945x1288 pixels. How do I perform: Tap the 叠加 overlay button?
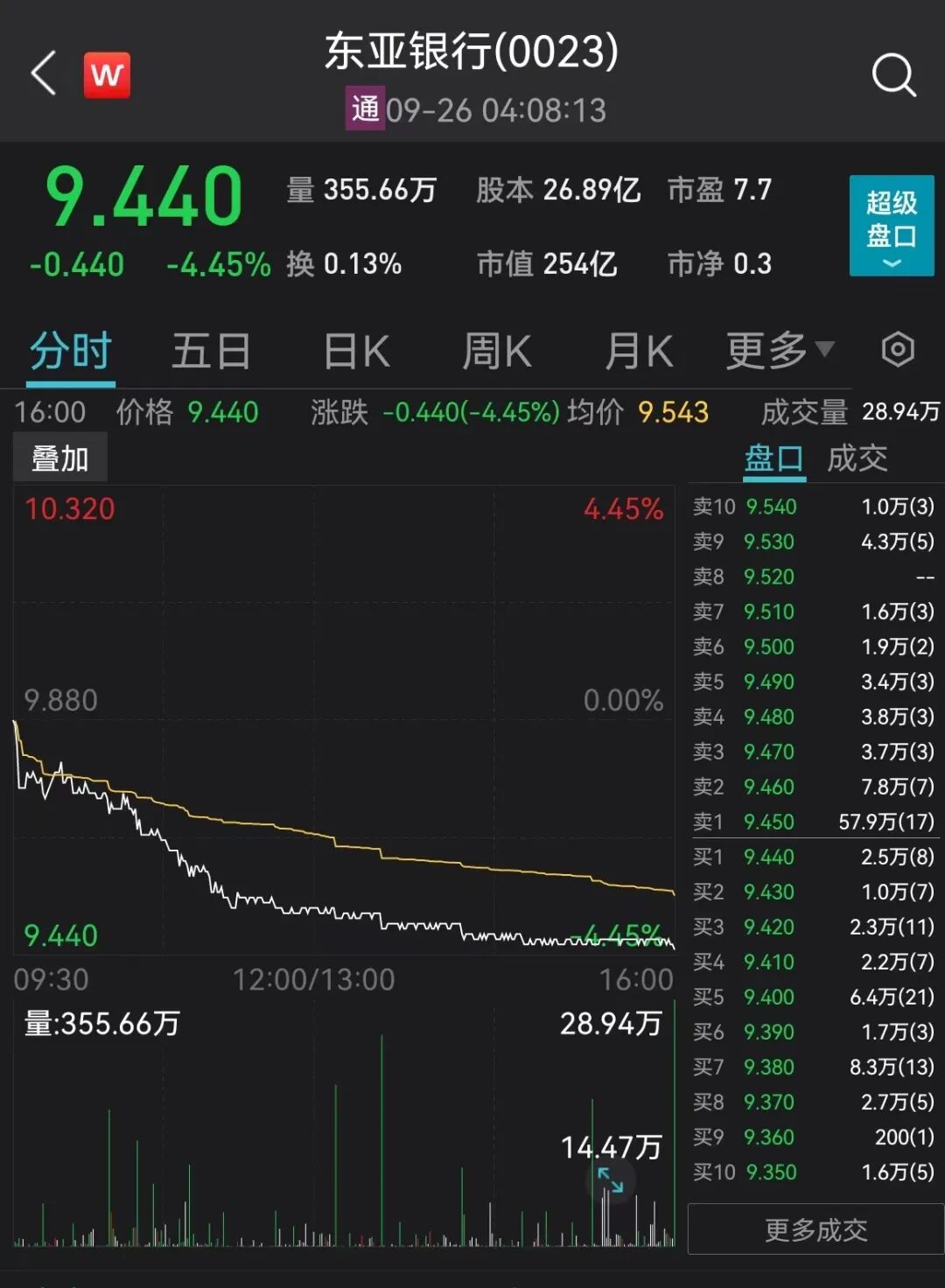click(x=60, y=458)
